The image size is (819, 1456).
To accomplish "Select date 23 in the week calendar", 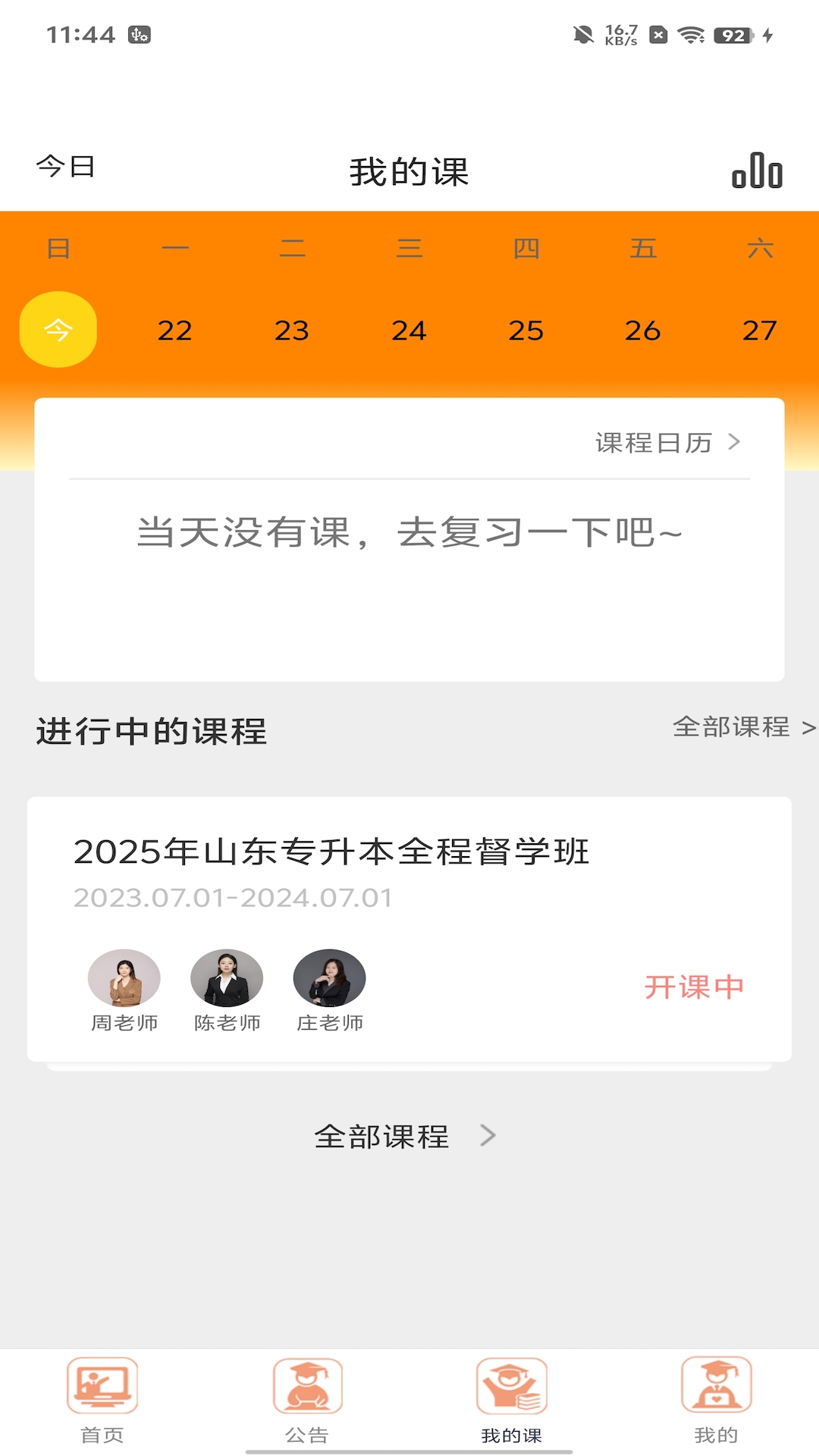I will pos(292,331).
